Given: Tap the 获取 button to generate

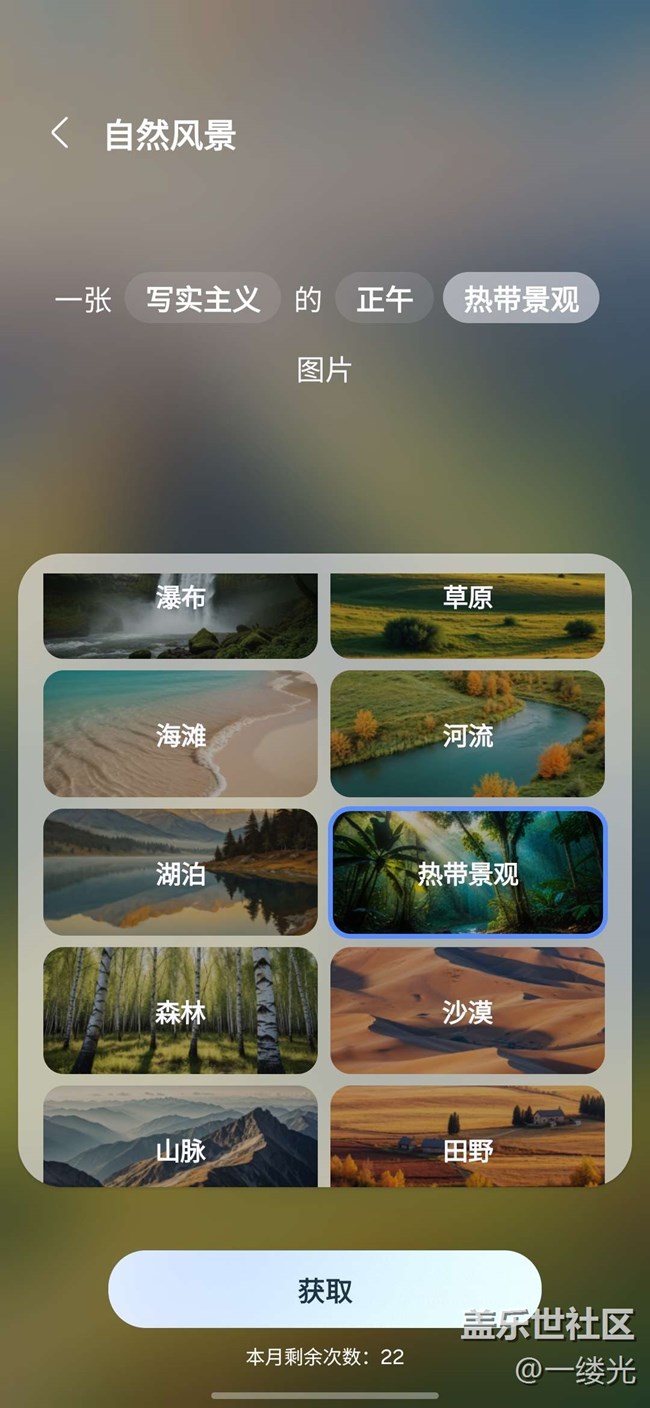Looking at the screenshot, I should coord(324,1290).
